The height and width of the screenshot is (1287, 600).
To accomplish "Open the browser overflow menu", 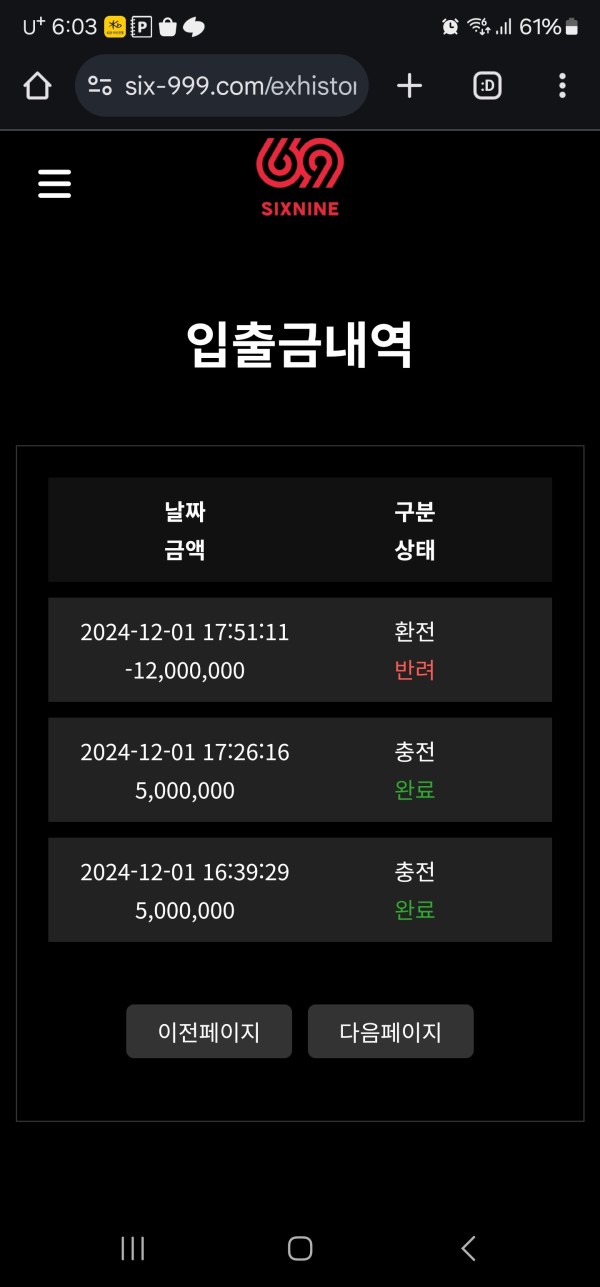I will (x=562, y=86).
